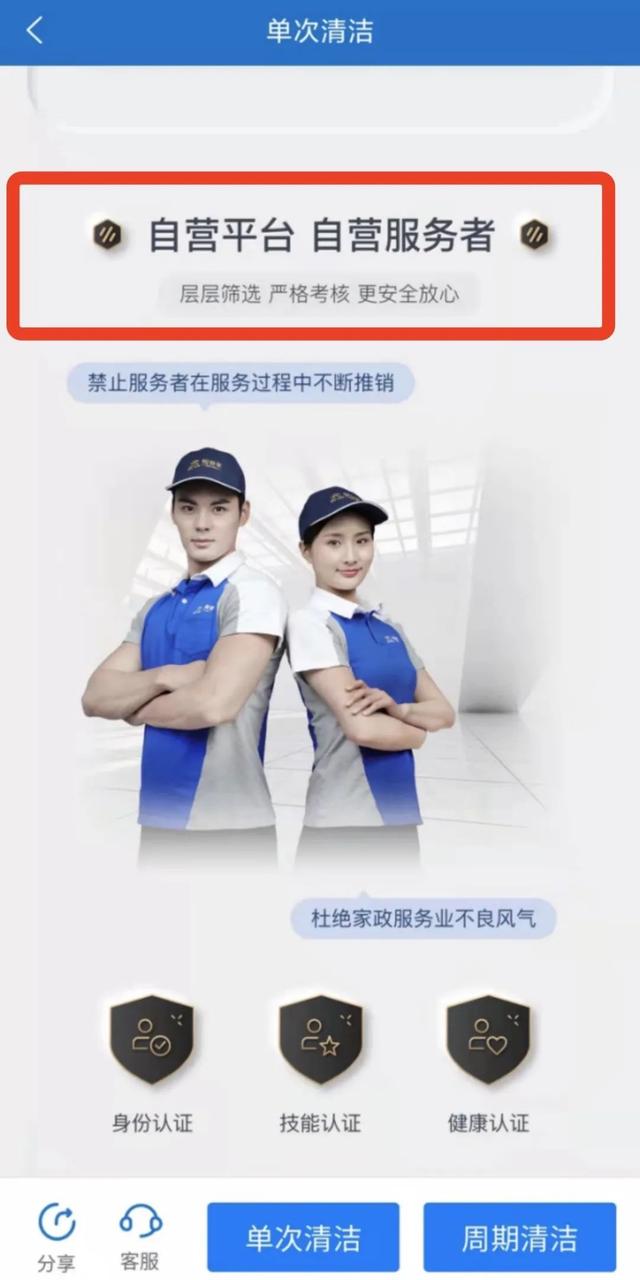Image resolution: width=640 pixels, height=1280 pixels.
Task: Choose the 周期清洁 periodic cleaning option
Action: [x=519, y=1238]
